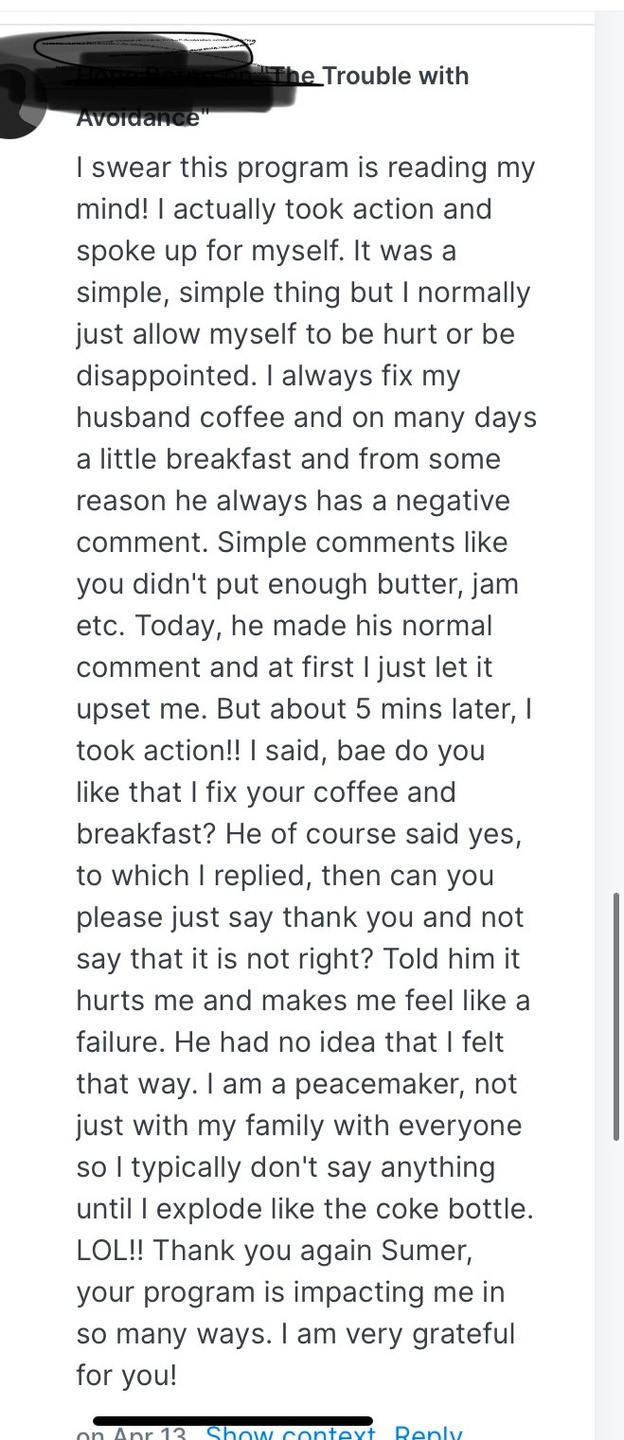Tap the Show context link
This screenshot has width=624, height=1440.
click(x=290, y=1431)
